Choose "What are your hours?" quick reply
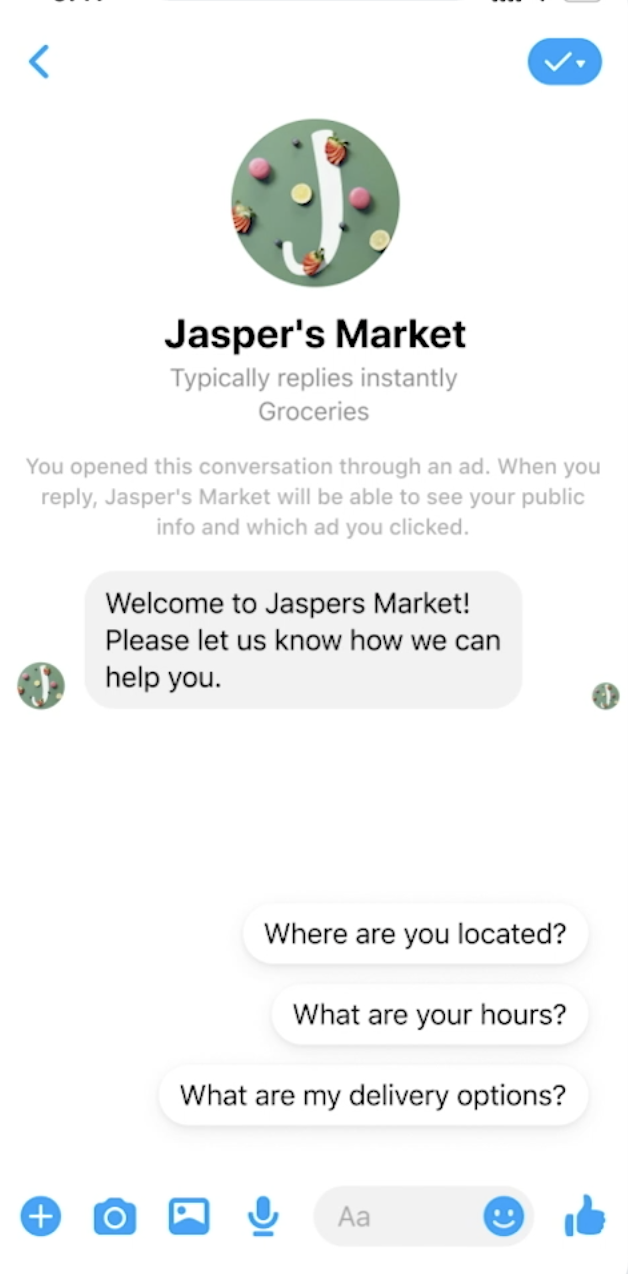This screenshot has width=628, height=1274. 429,1015
